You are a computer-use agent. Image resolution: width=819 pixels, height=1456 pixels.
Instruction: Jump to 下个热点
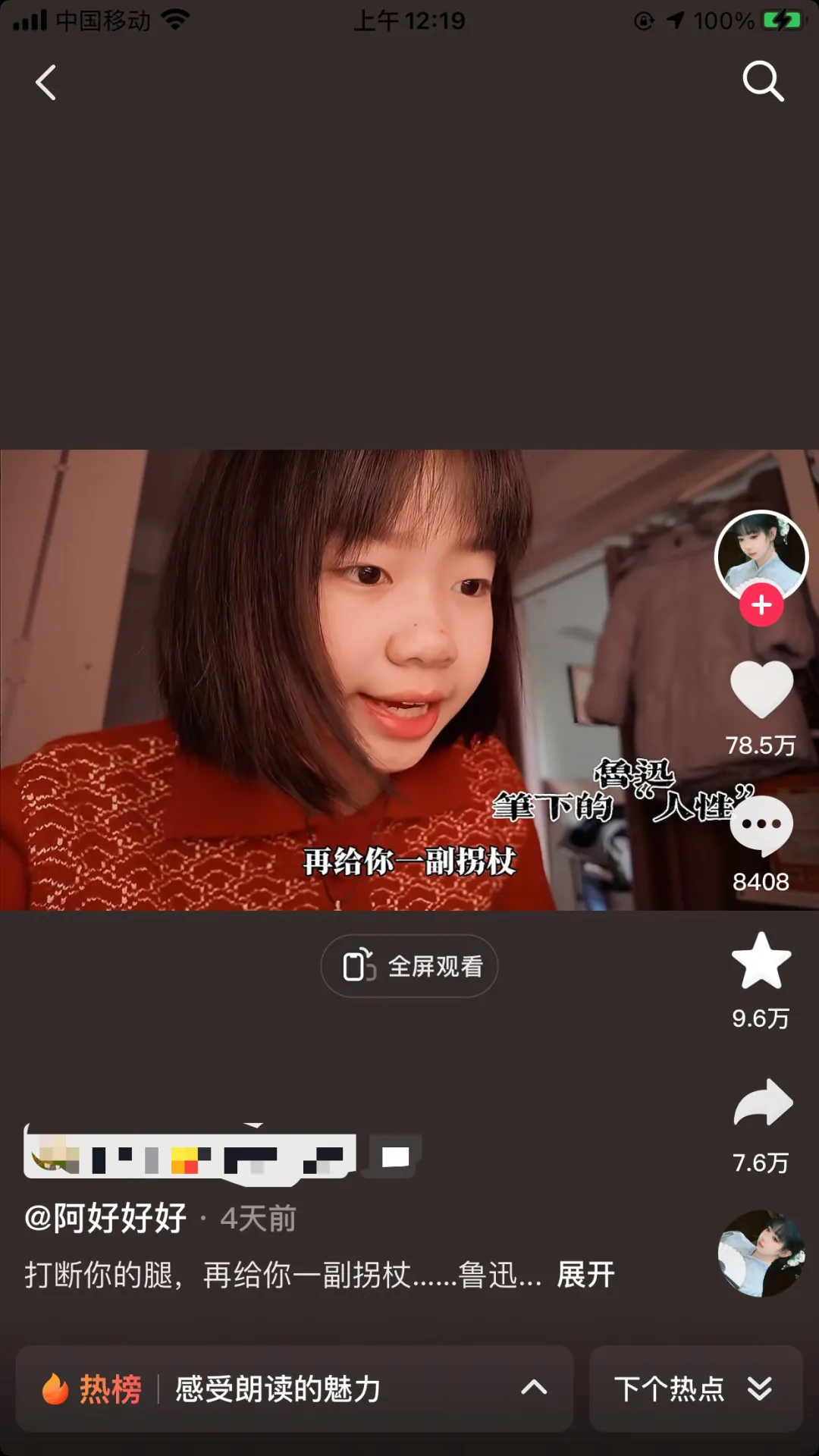(695, 1389)
